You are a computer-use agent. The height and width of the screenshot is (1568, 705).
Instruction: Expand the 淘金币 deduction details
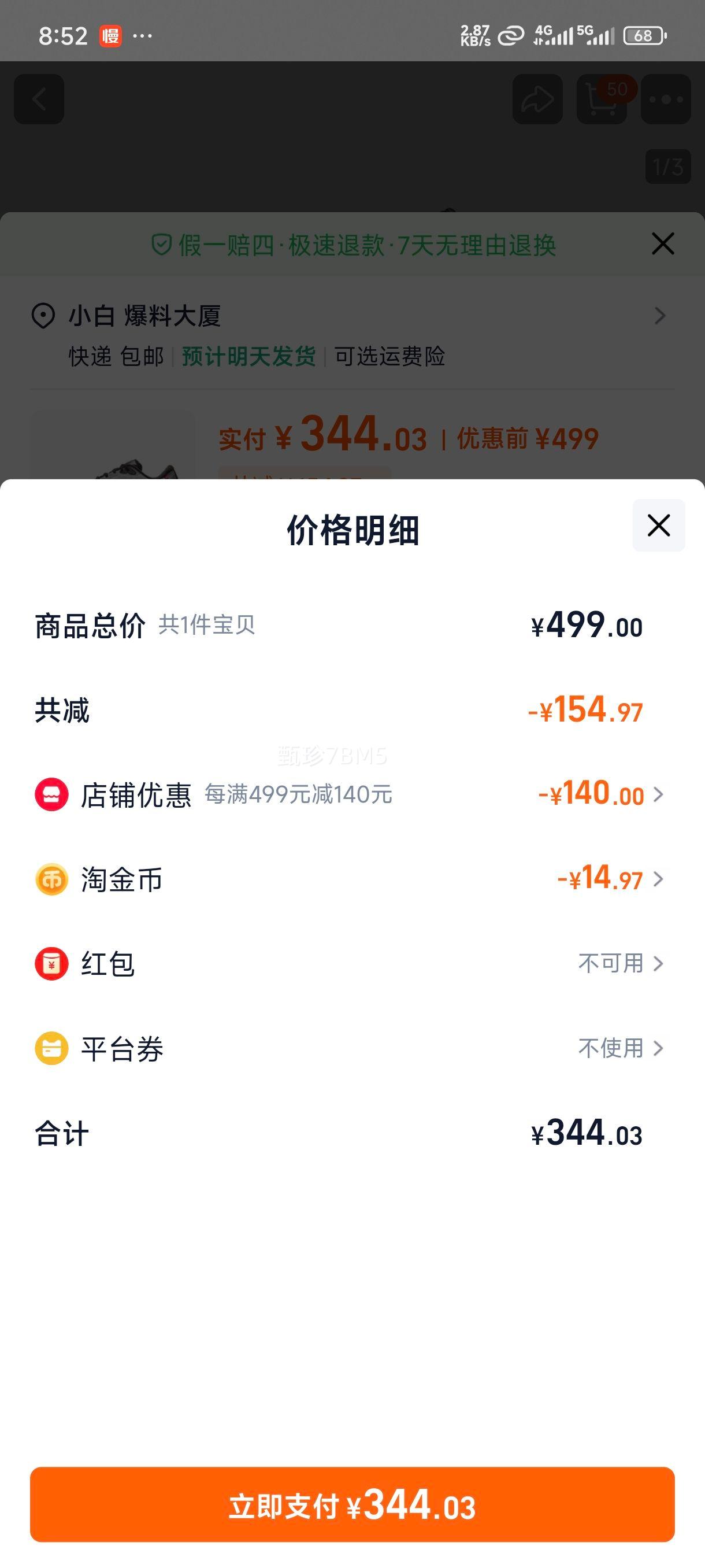[x=659, y=879]
